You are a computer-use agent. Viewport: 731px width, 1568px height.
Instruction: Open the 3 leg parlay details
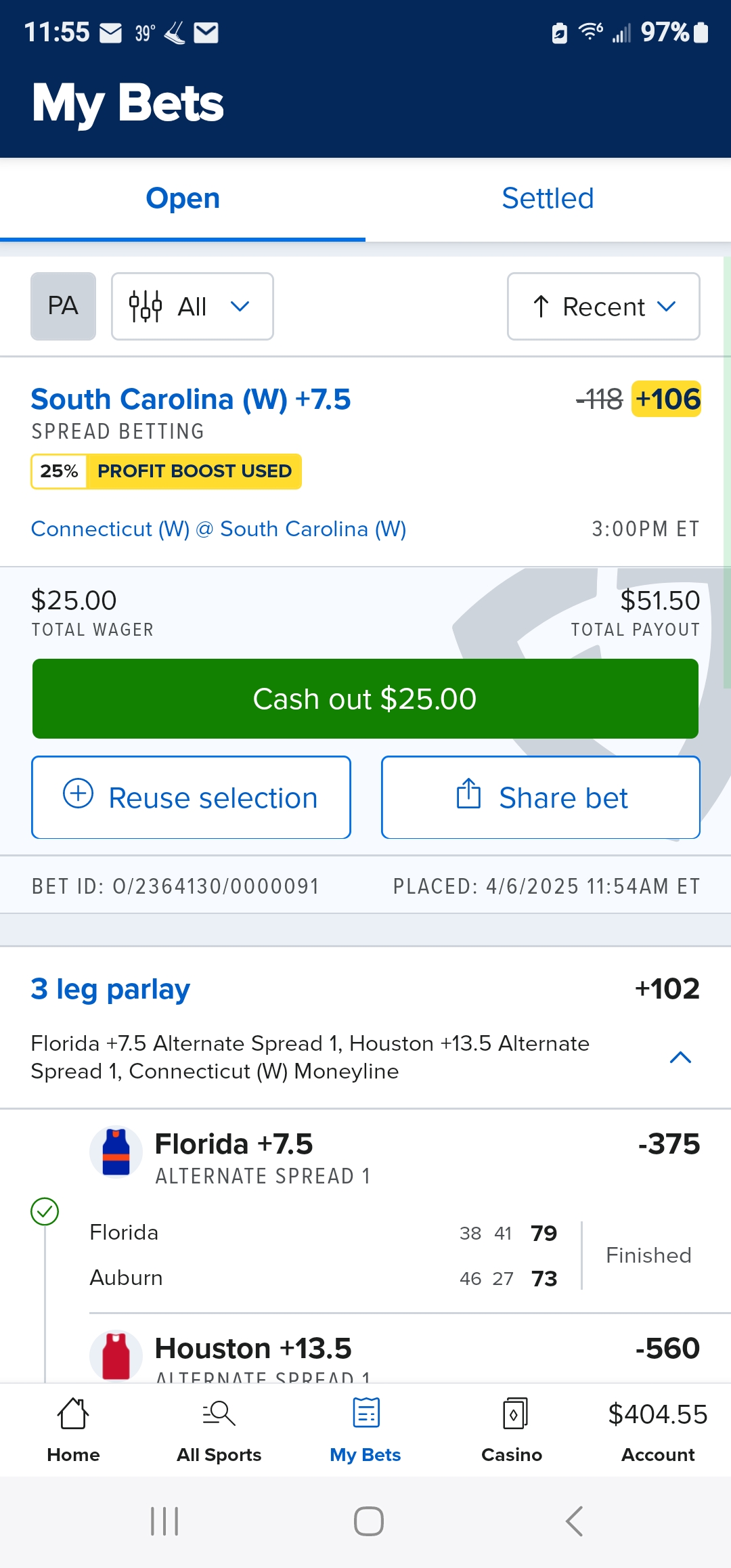point(110,989)
